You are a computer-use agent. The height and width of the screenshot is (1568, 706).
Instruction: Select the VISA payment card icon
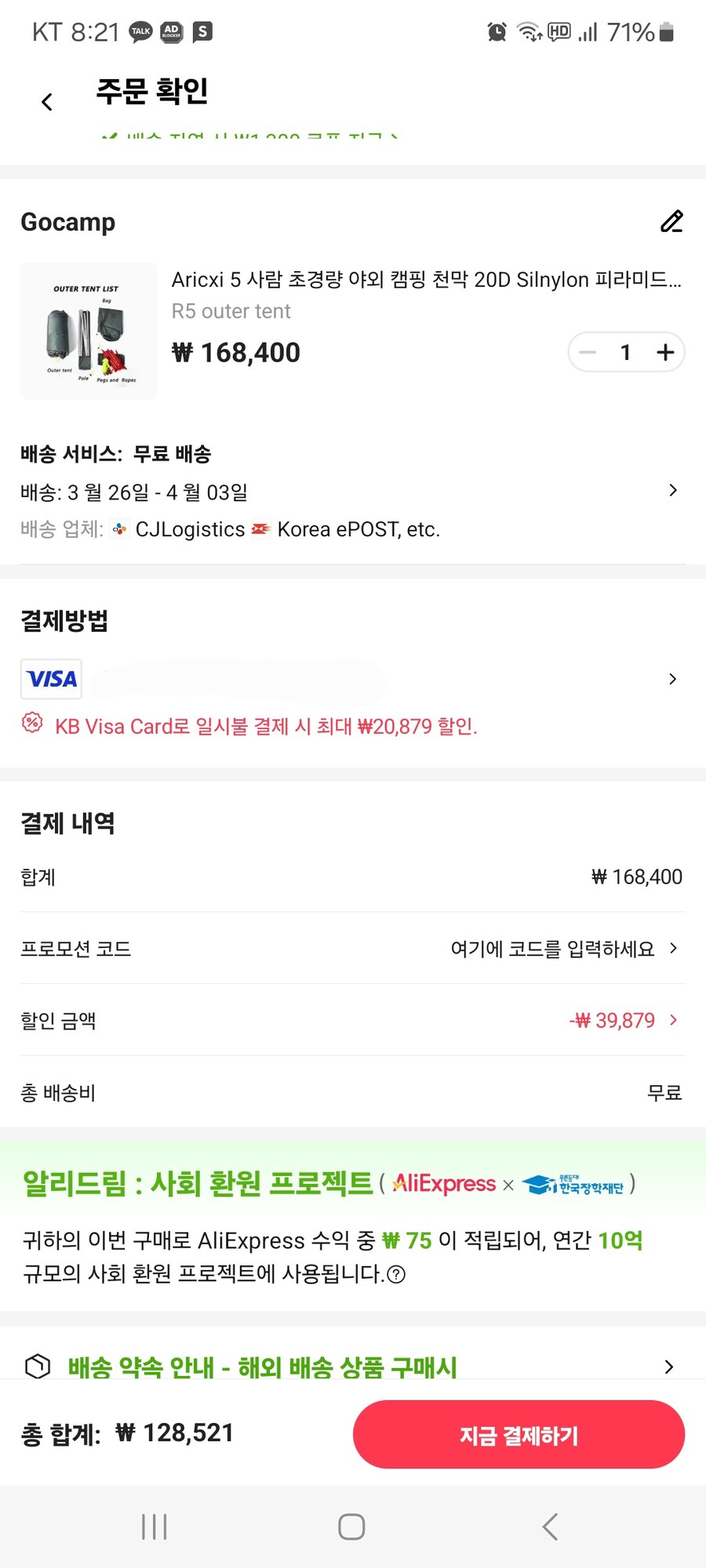51,678
